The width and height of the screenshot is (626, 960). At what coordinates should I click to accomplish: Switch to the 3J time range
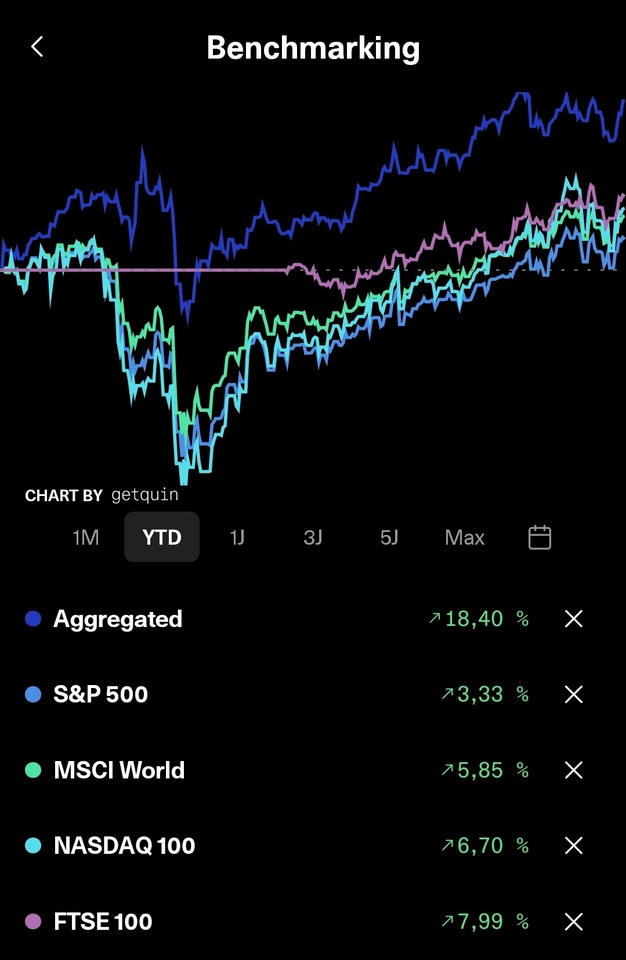[x=313, y=538]
